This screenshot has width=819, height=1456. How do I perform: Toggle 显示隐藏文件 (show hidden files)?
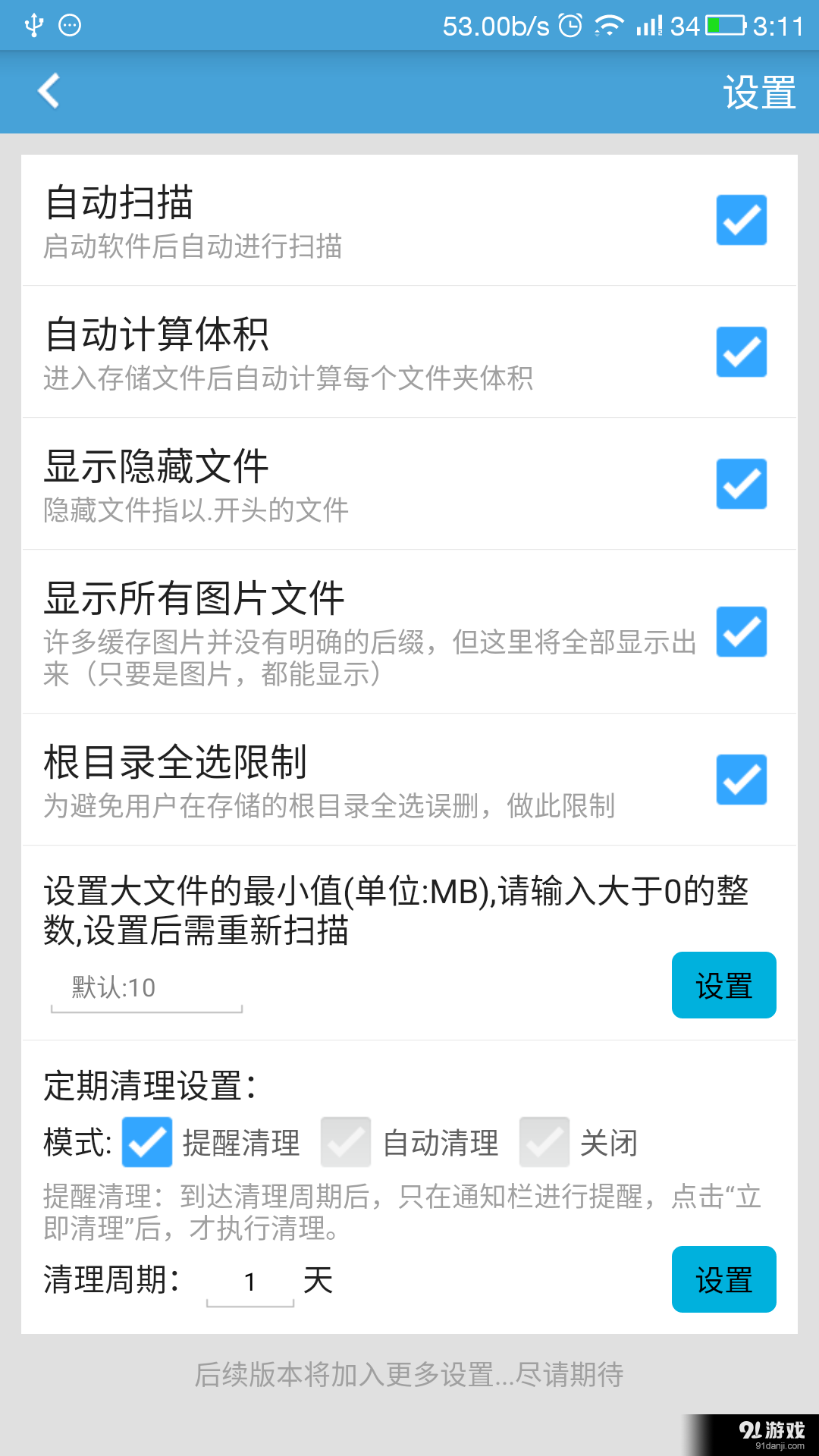tap(741, 483)
